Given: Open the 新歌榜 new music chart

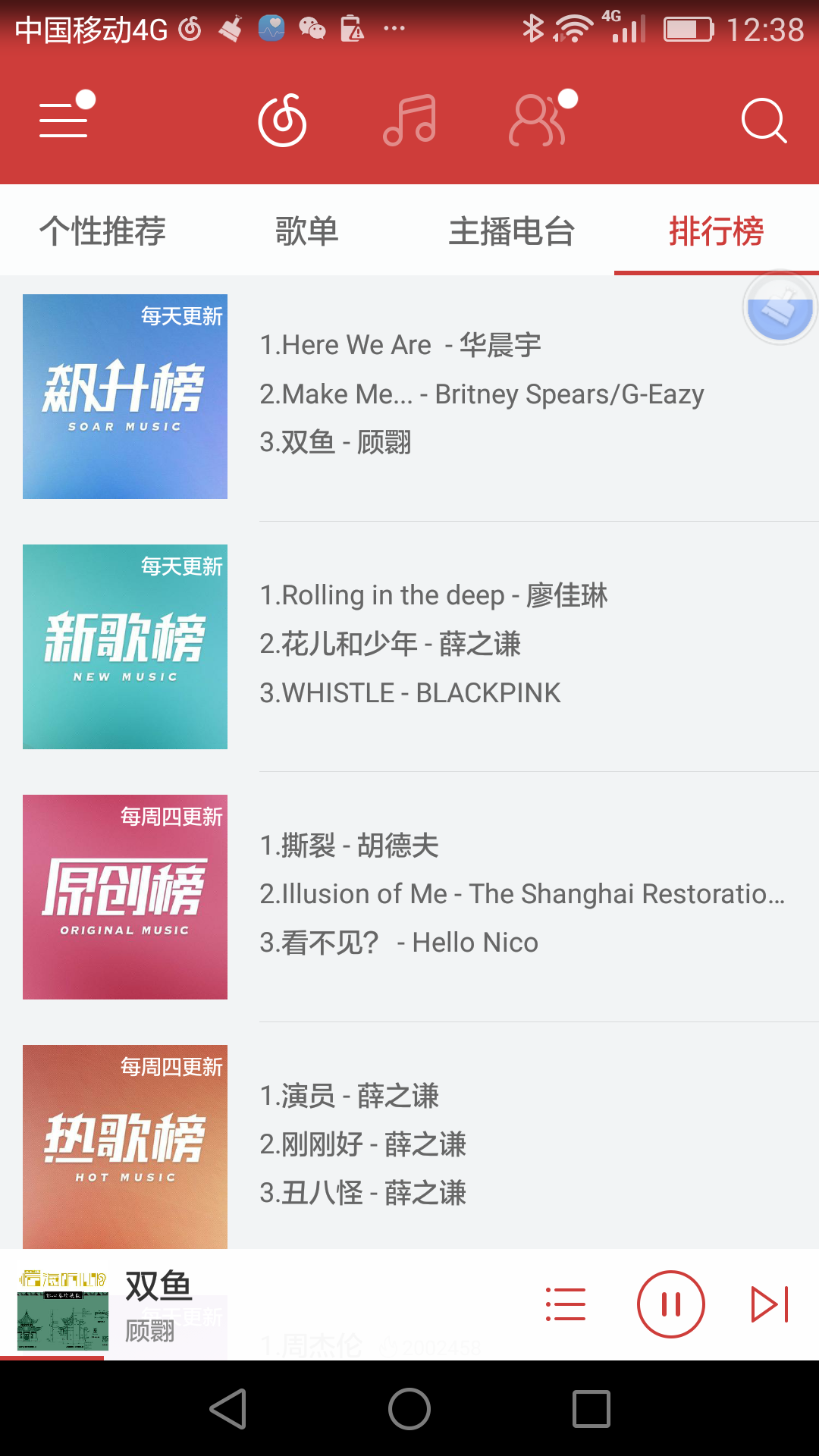Looking at the screenshot, I should coord(125,647).
